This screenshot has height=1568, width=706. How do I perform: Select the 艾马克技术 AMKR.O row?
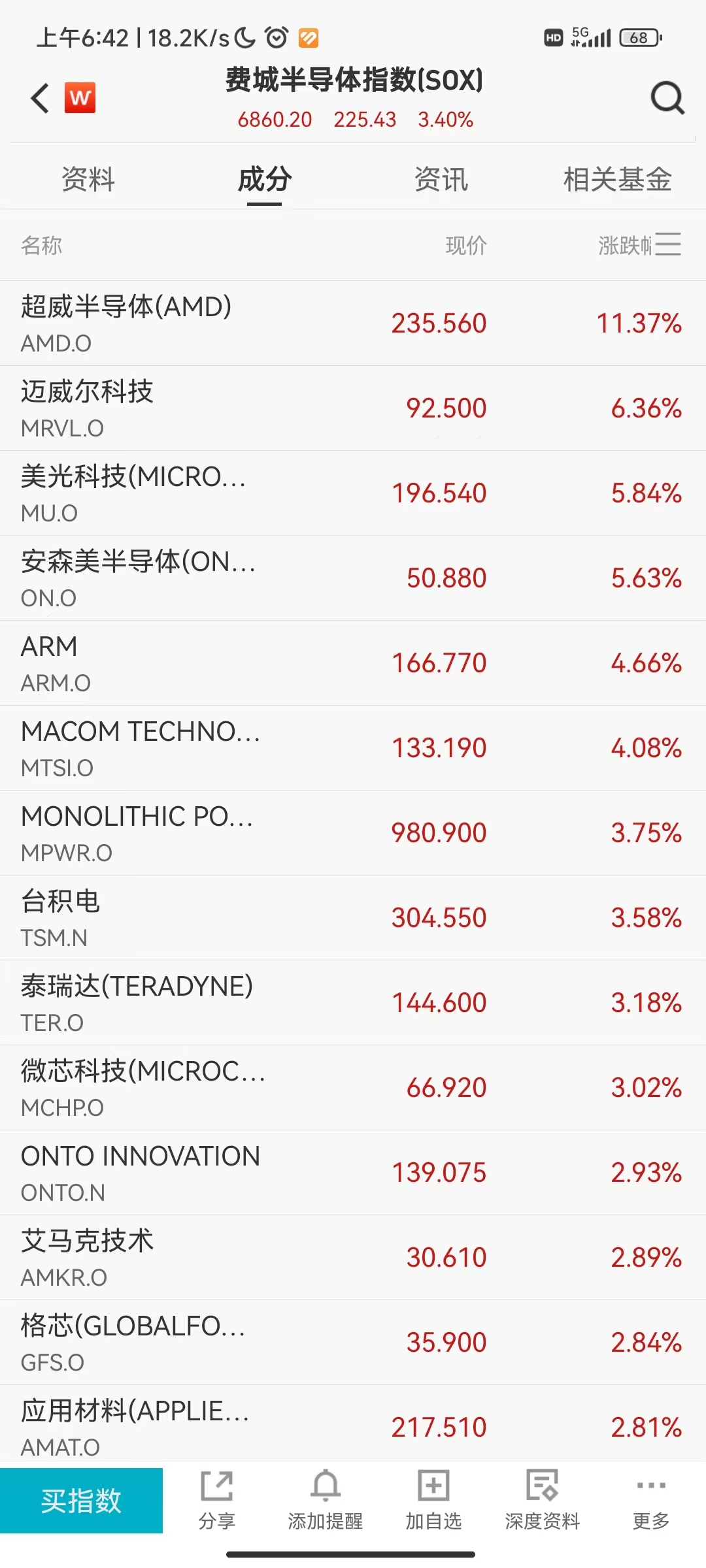tap(353, 1258)
